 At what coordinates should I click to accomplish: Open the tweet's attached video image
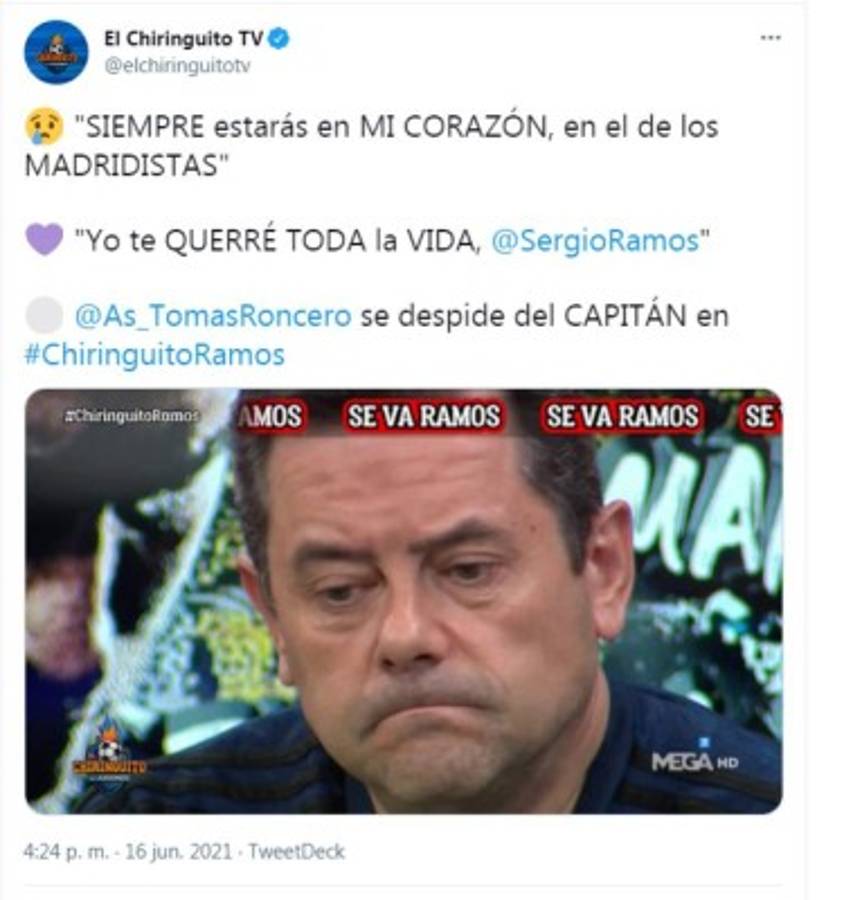pyautogui.click(x=404, y=600)
